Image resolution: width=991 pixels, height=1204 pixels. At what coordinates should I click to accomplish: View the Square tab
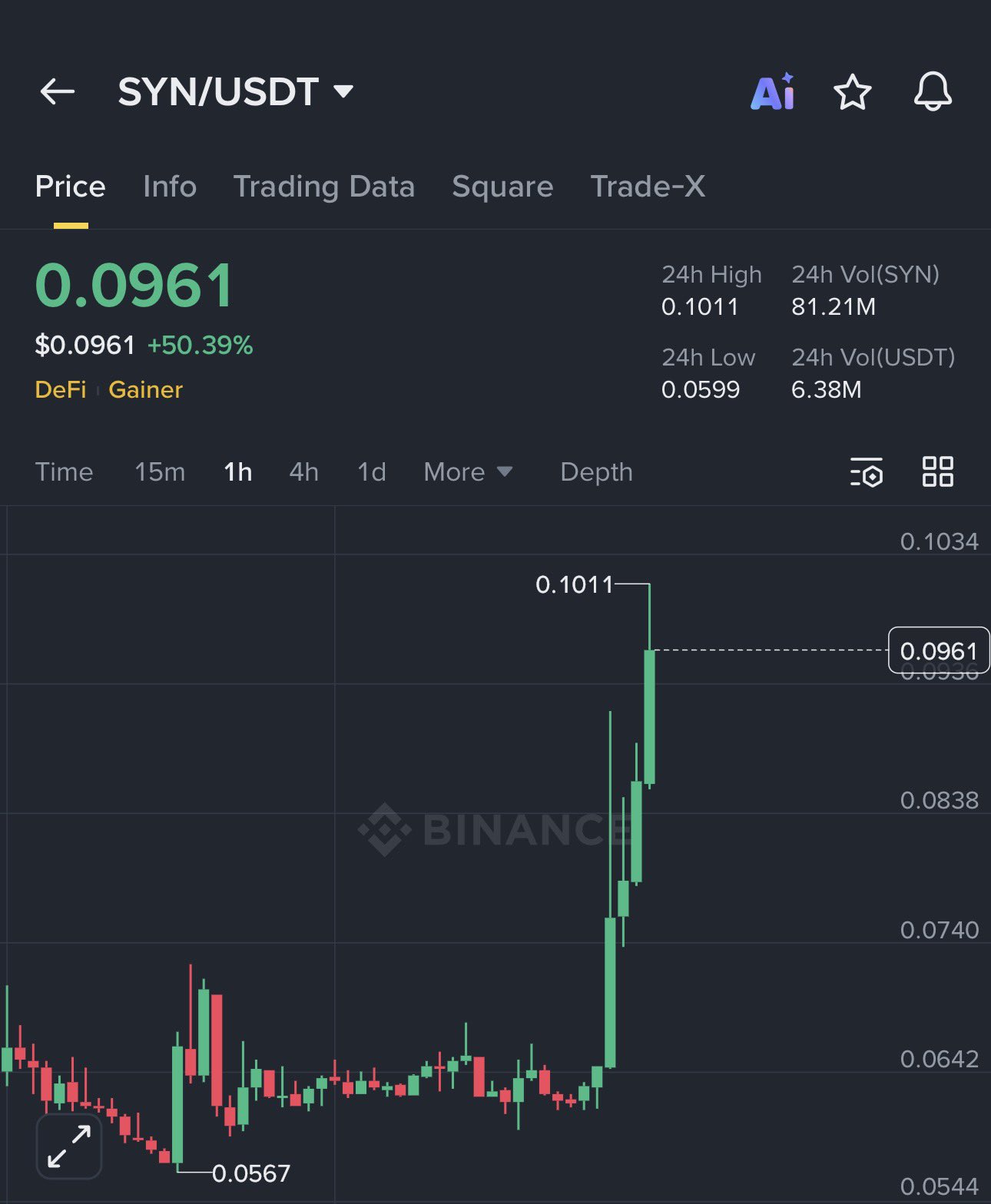coord(502,187)
